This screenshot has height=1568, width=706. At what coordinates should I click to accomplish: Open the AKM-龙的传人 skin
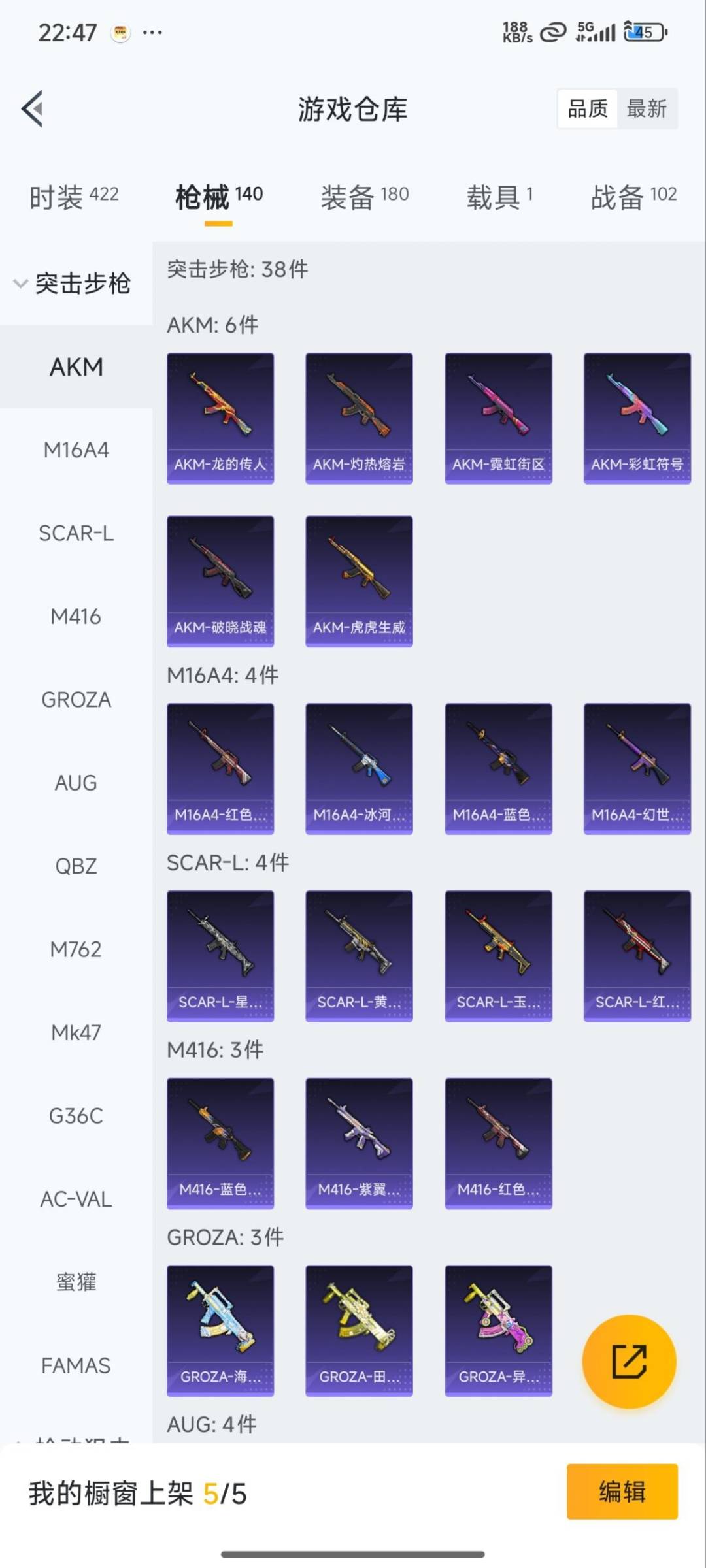point(220,418)
